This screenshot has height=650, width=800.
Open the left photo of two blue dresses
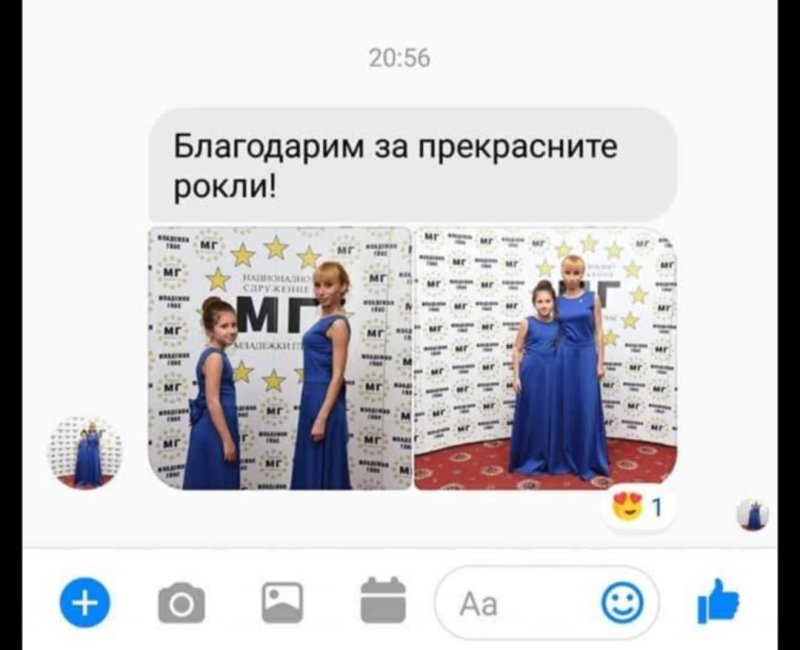(280, 358)
